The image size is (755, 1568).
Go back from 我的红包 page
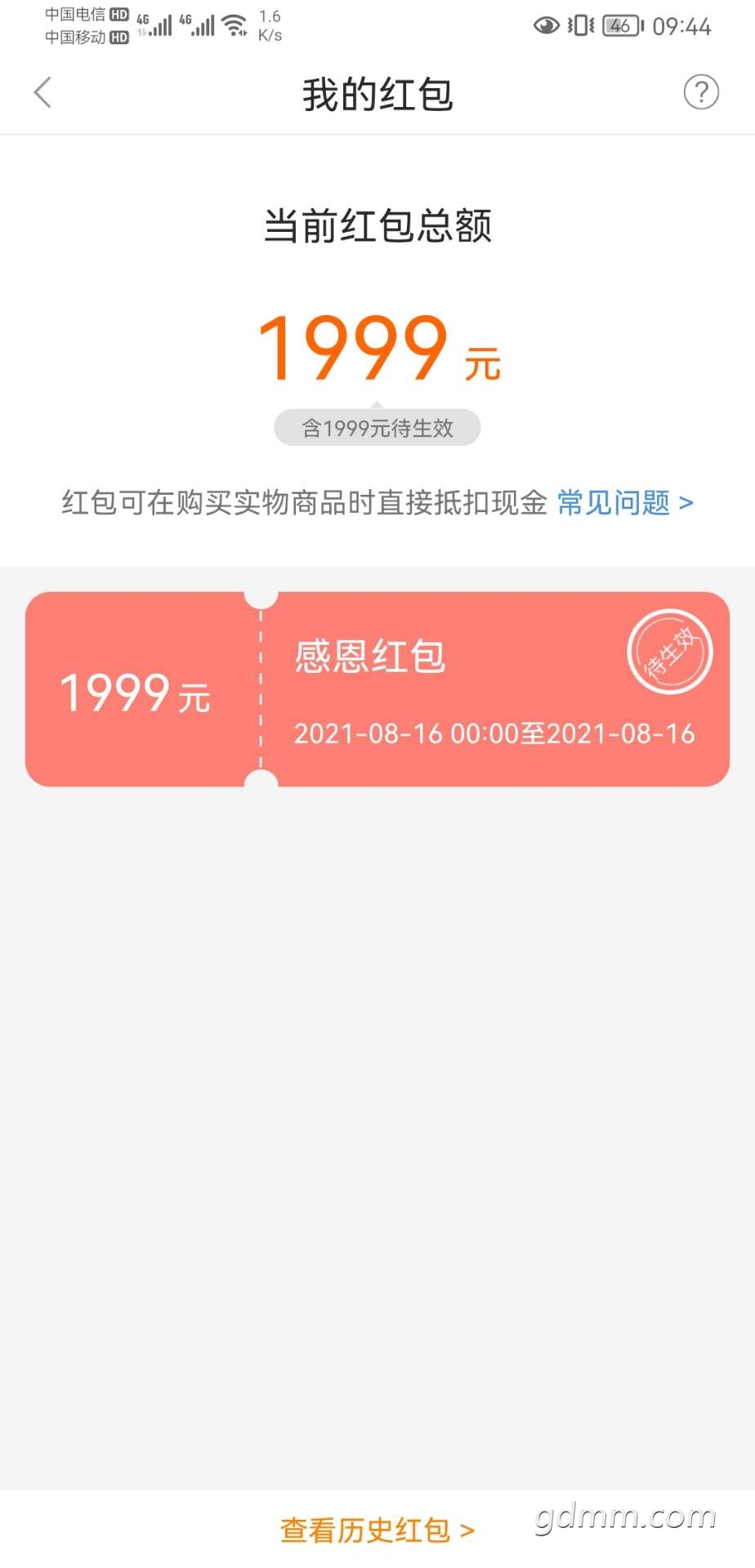(x=43, y=92)
